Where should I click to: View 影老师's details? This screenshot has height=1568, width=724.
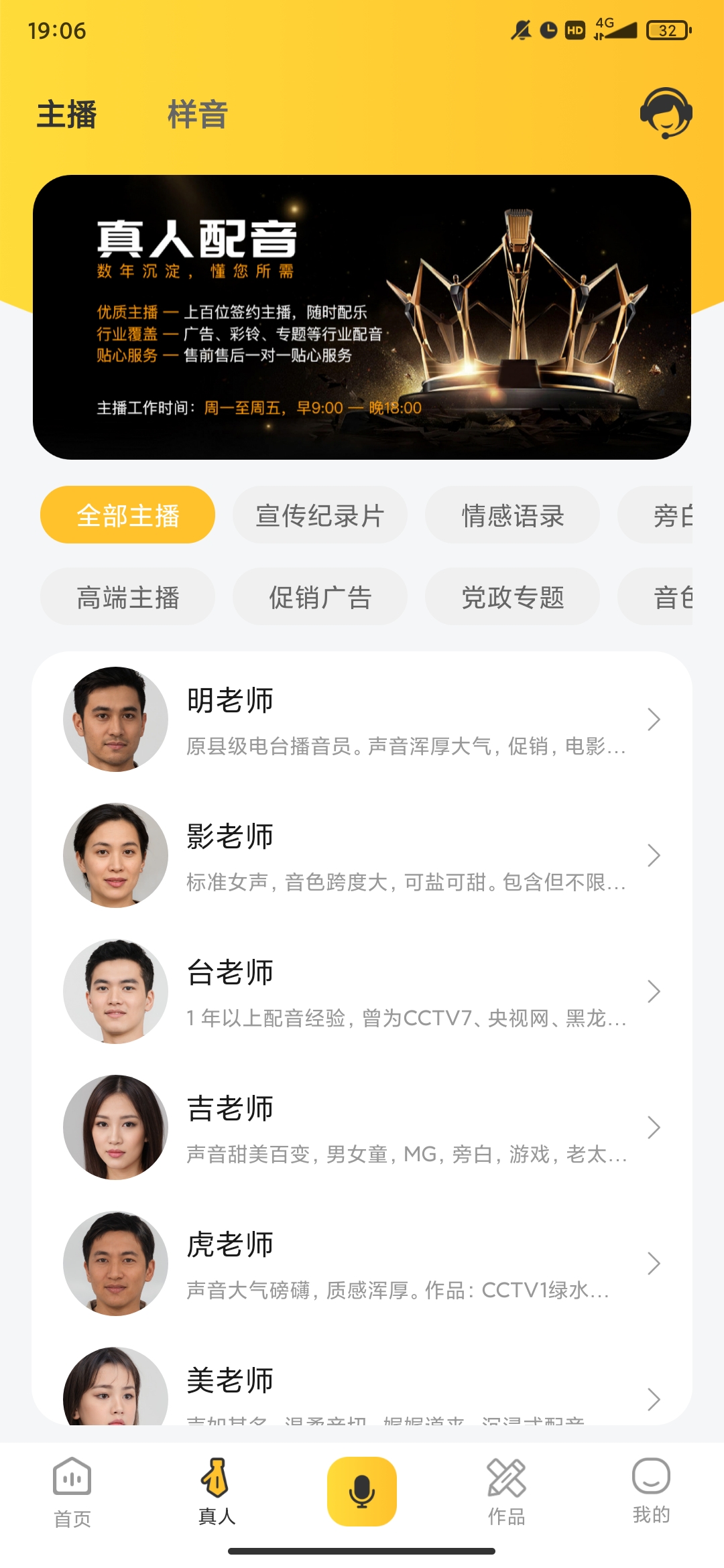tap(362, 856)
